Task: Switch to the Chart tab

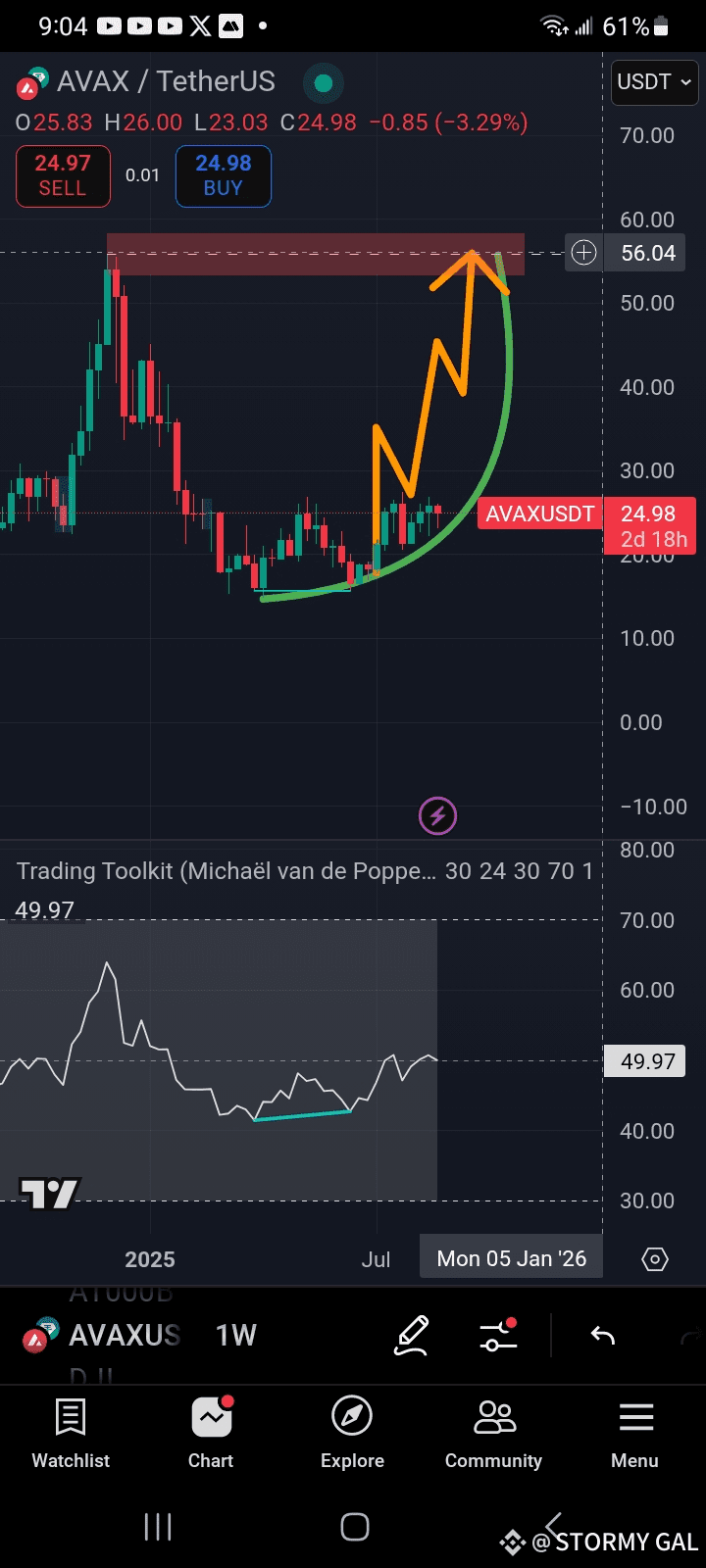Action: (211, 1435)
